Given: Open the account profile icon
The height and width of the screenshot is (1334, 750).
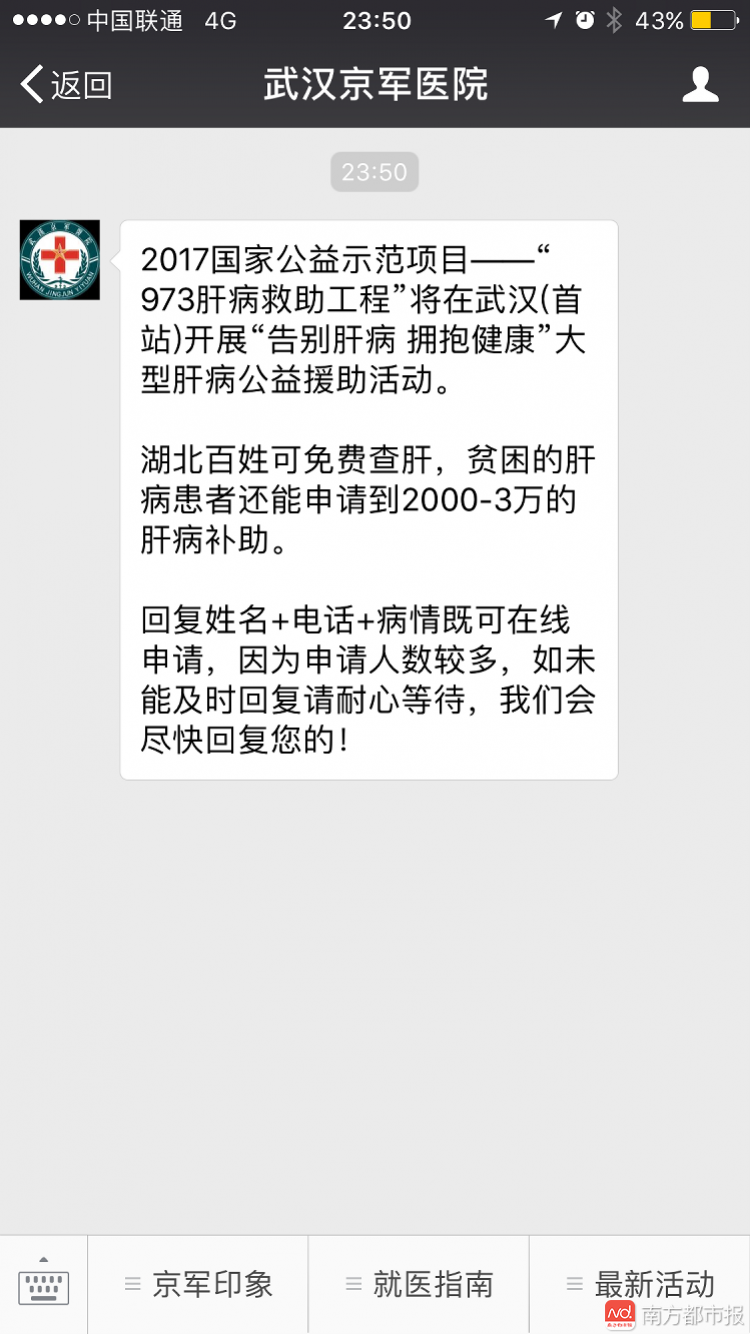Looking at the screenshot, I should pos(700,85).
